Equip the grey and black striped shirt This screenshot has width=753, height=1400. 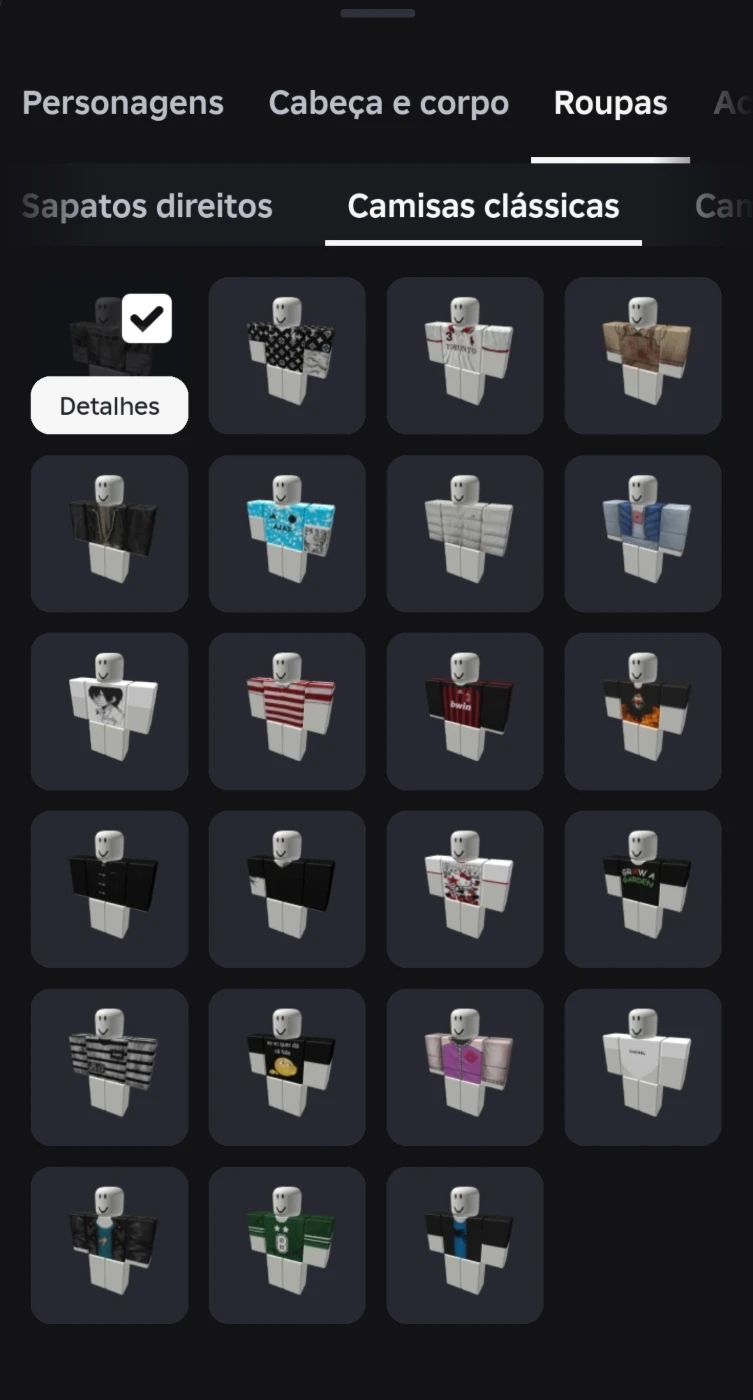pyautogui.click(x=109, y=1067)
